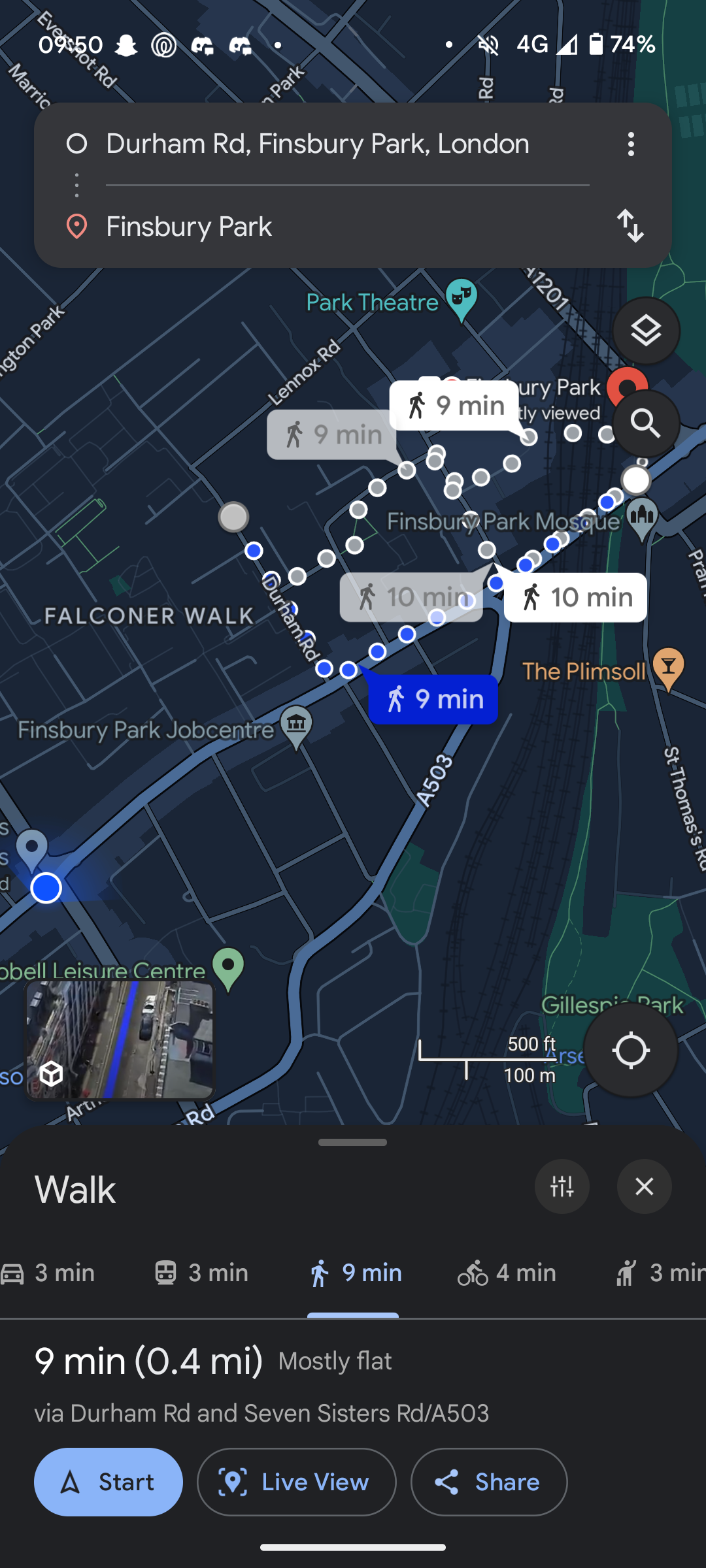Switch to cycling 4 min tab
This screenshot has width=706, height=1568.
point(507,1273)
